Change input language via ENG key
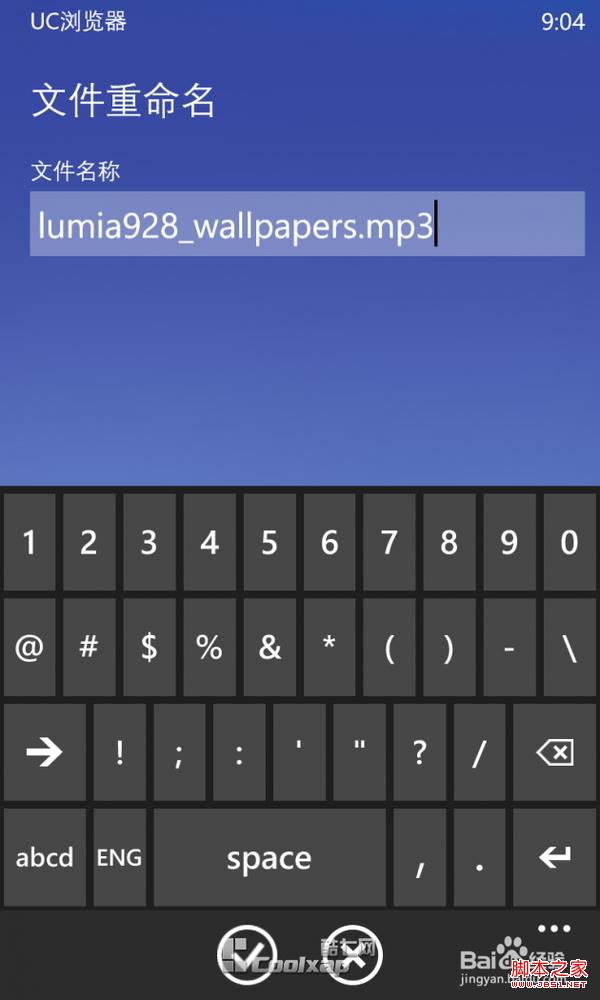600x1000 pixels. (119, 857)
